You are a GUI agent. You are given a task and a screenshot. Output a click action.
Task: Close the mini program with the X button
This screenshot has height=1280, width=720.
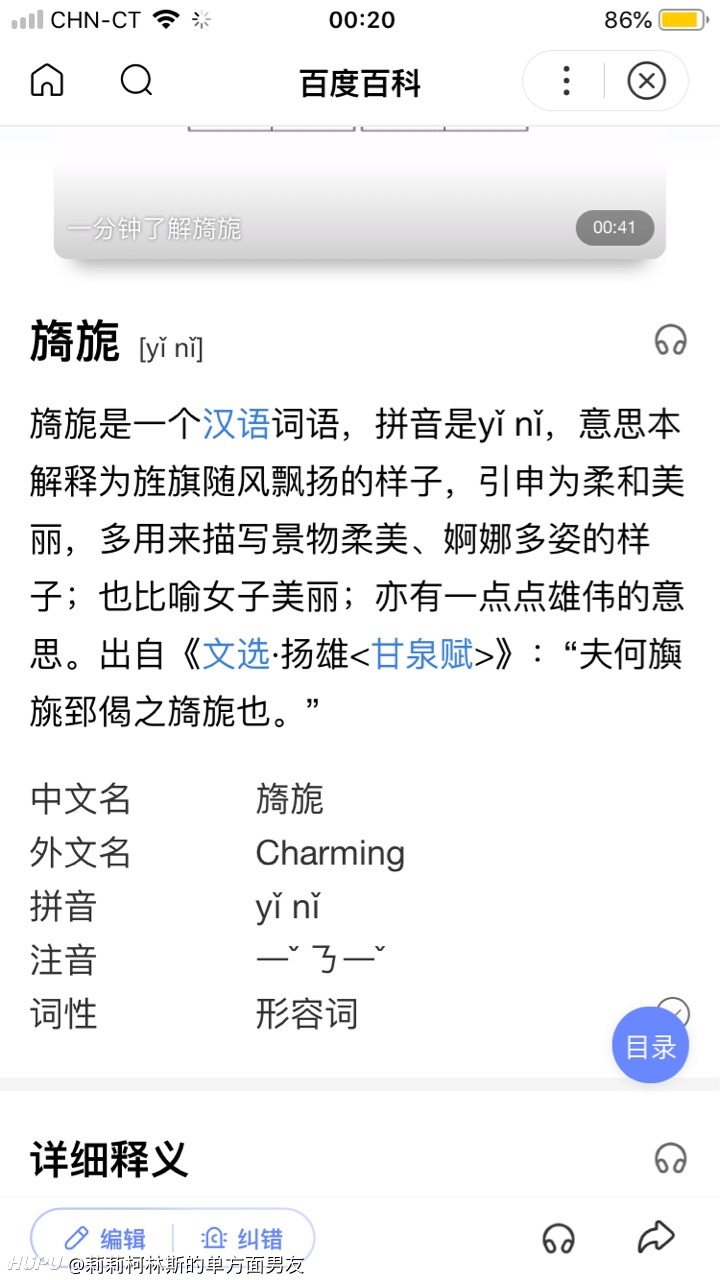(646, 80)
